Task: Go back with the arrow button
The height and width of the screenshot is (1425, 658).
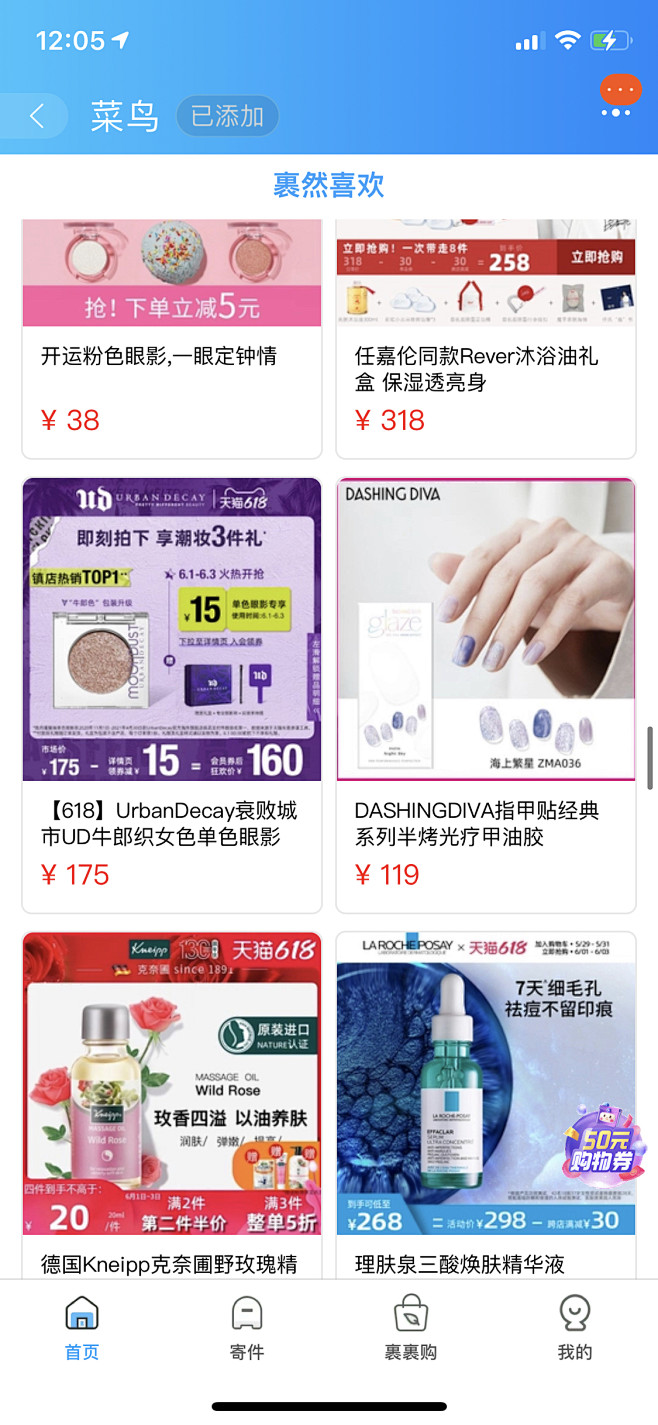Action: 36,117
